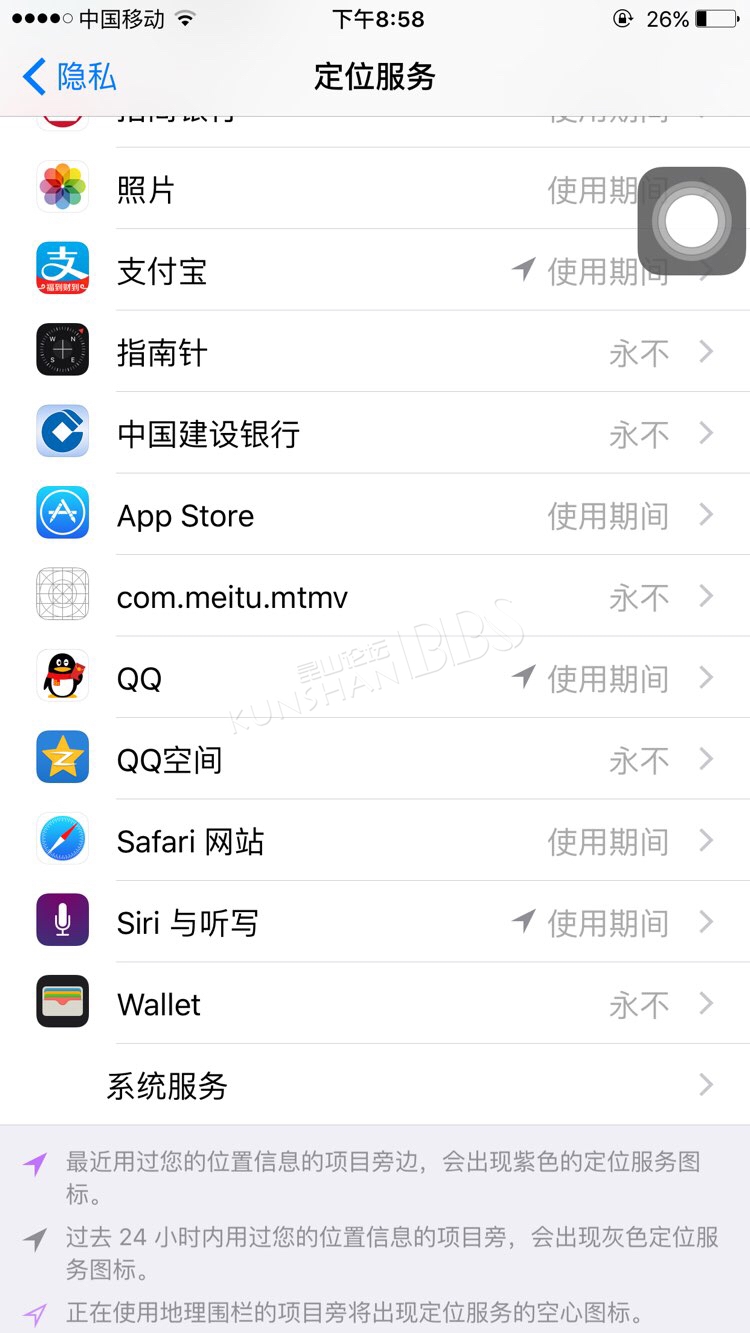Open location settings for 照片

(375, 189)
